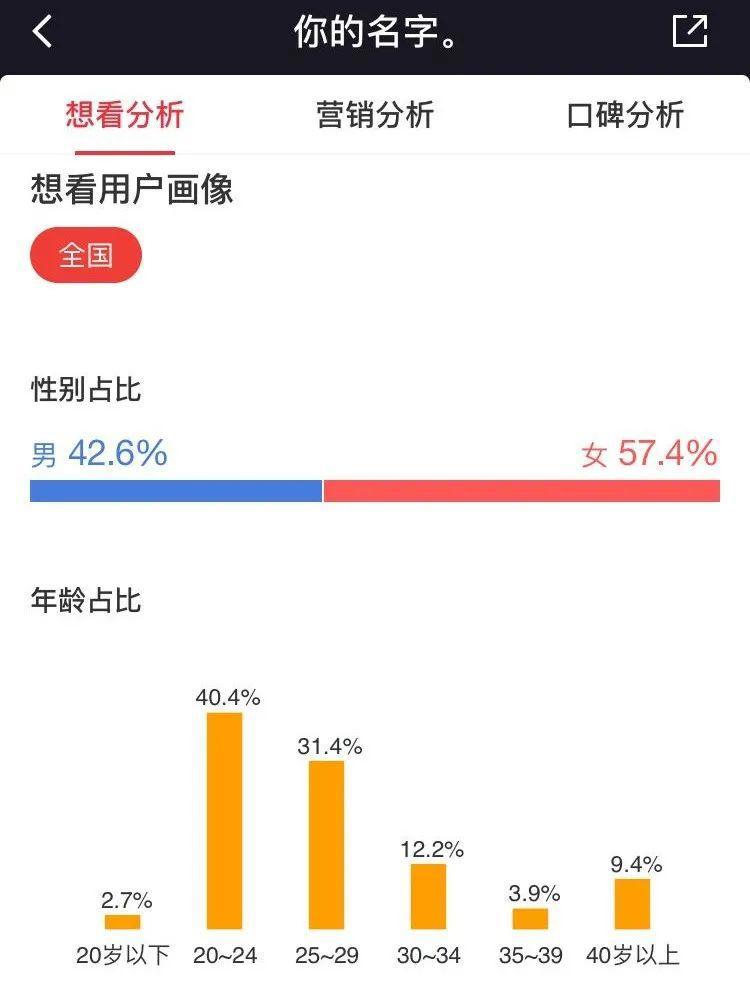Switch to the 口碑分析 tab

(x=622, y=115)
